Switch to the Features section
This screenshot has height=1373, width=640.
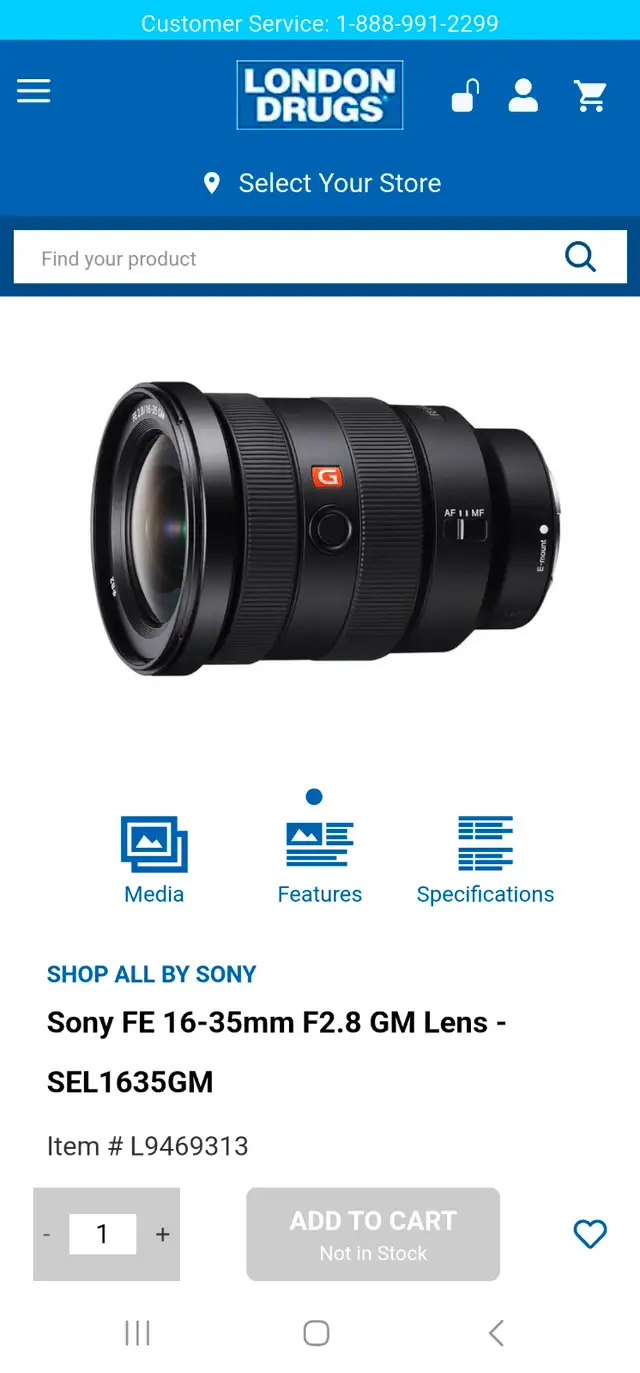tap(320, 860)
